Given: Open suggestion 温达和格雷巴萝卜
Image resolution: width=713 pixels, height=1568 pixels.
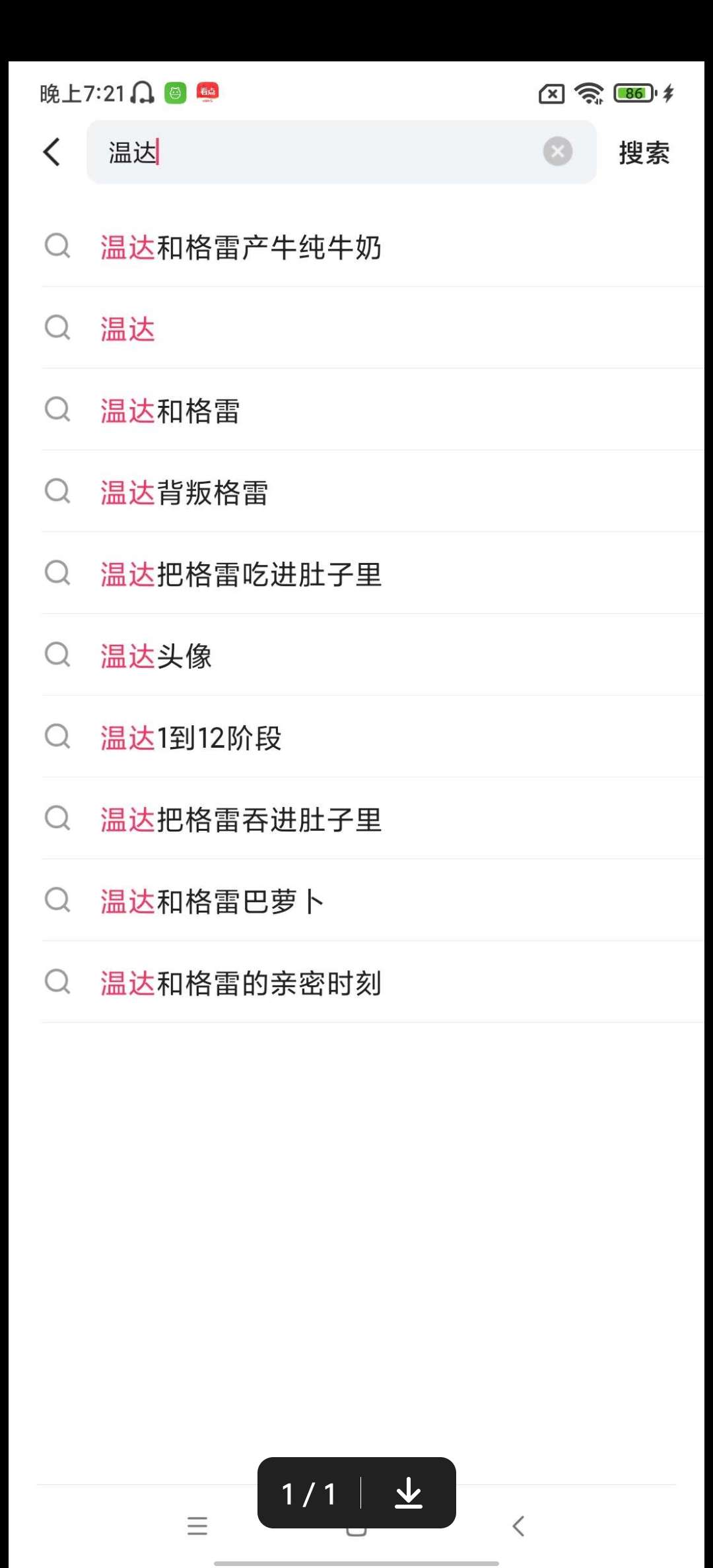Looking at the screenshot, I should coord(373,901).
